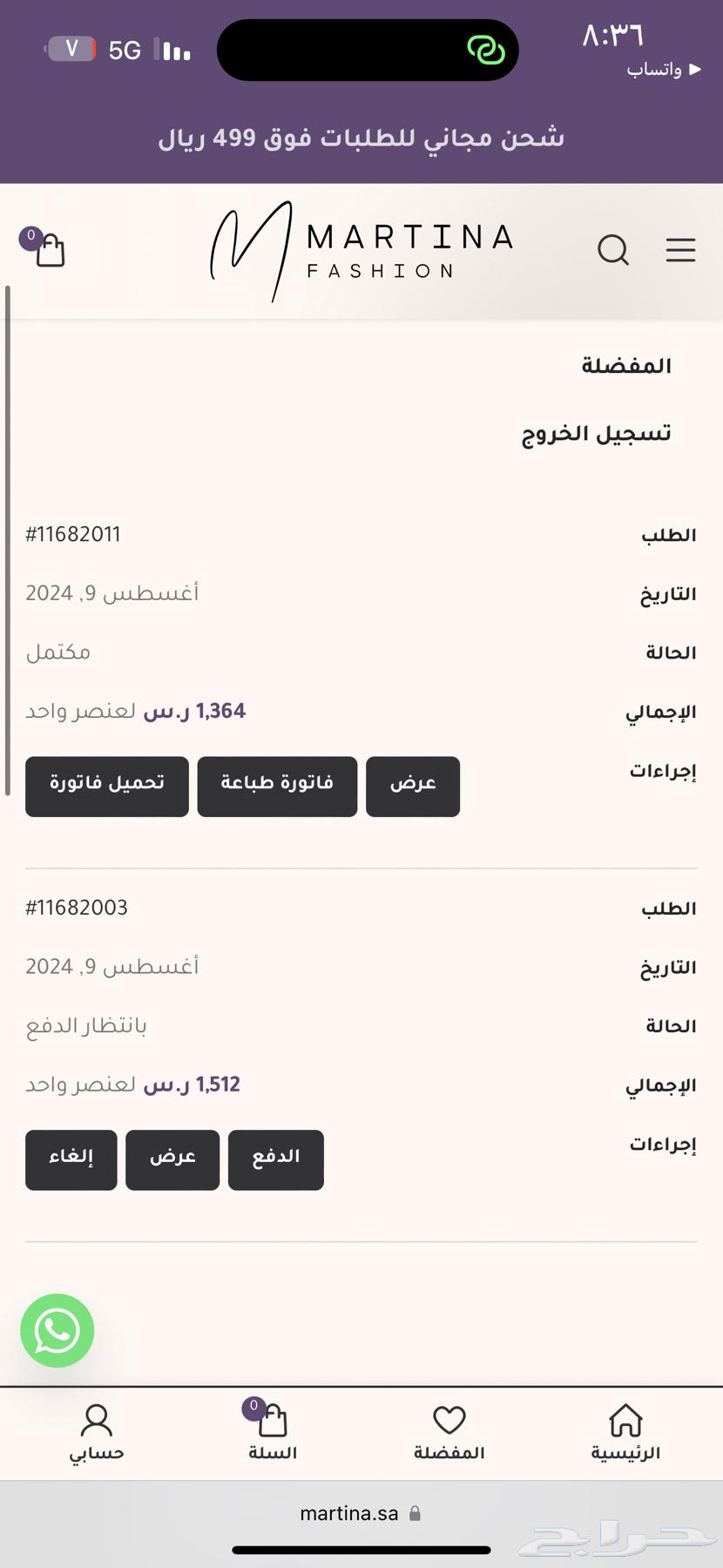The width and height of the screenshot is (723, 1568).
Task: Open the shopping bag in header
Action: tap(48, 250)
